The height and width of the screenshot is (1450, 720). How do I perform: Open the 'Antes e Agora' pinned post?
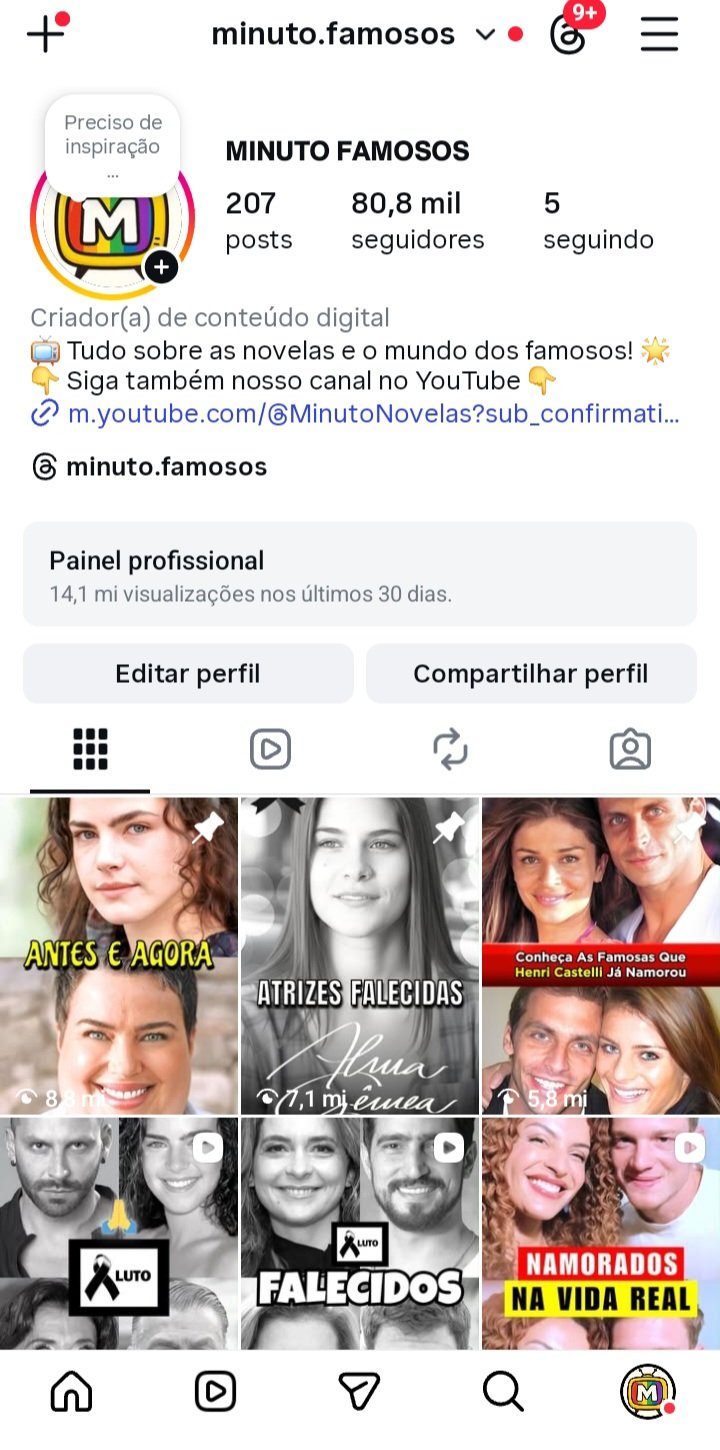119,955
